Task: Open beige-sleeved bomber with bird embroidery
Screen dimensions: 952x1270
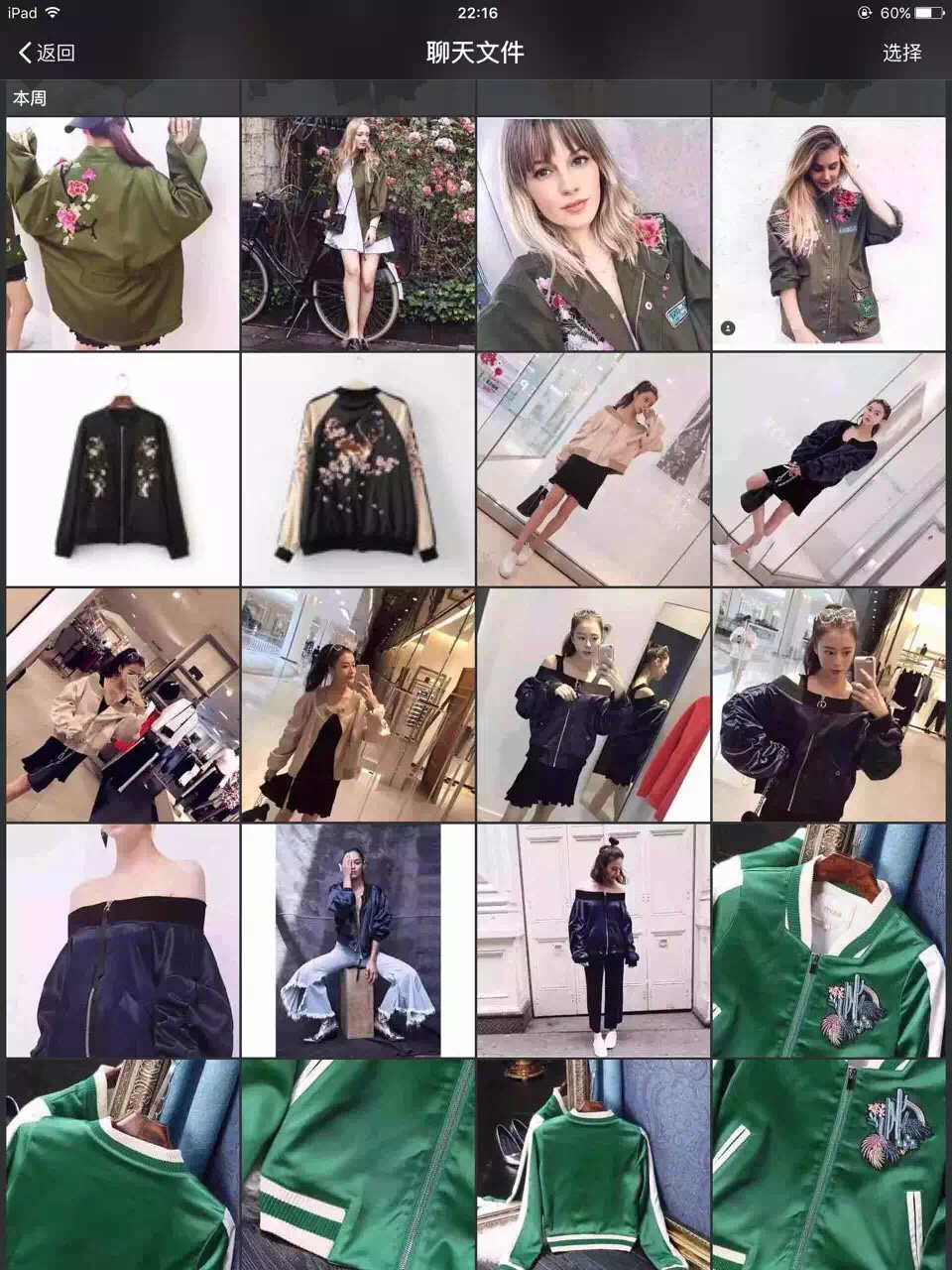Action: 358,469
